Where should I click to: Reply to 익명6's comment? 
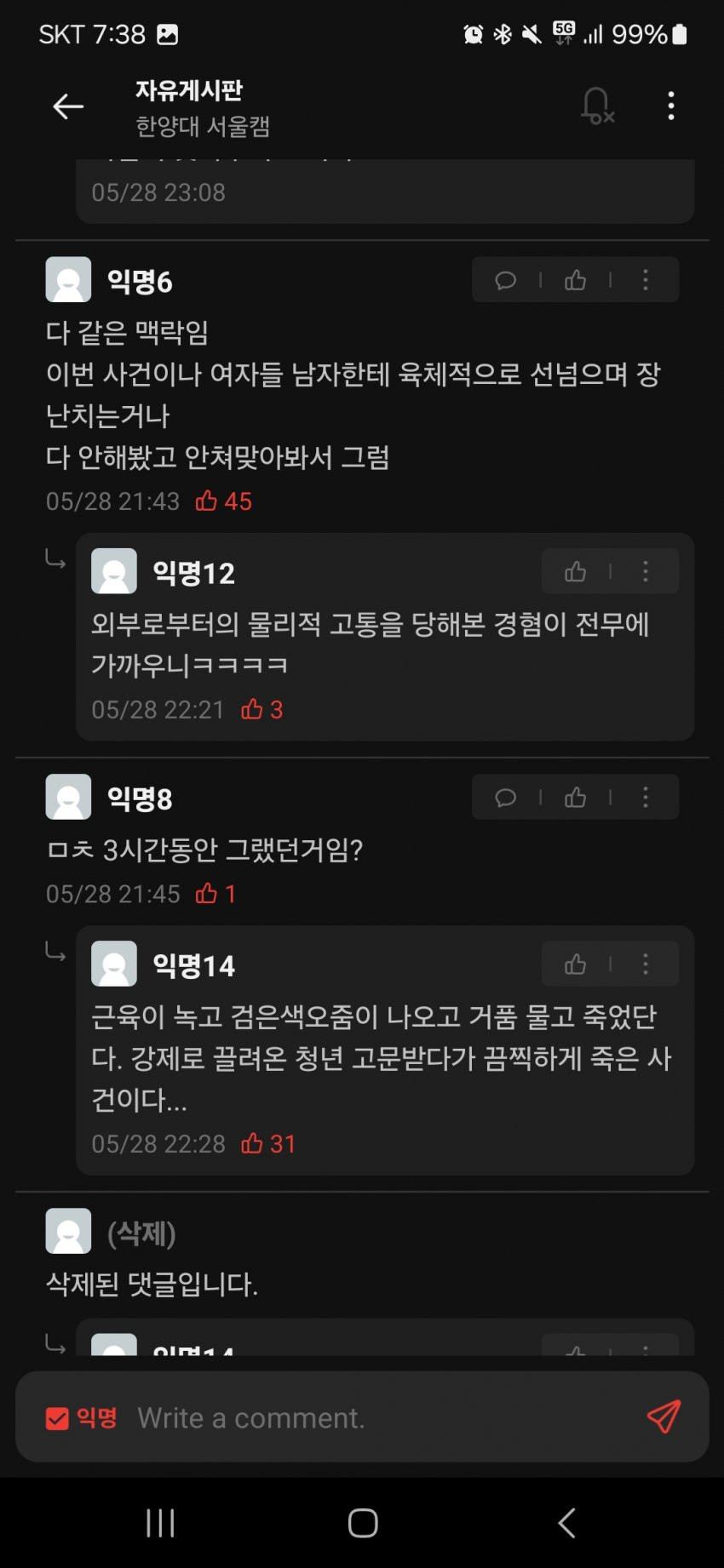(506, 280)
